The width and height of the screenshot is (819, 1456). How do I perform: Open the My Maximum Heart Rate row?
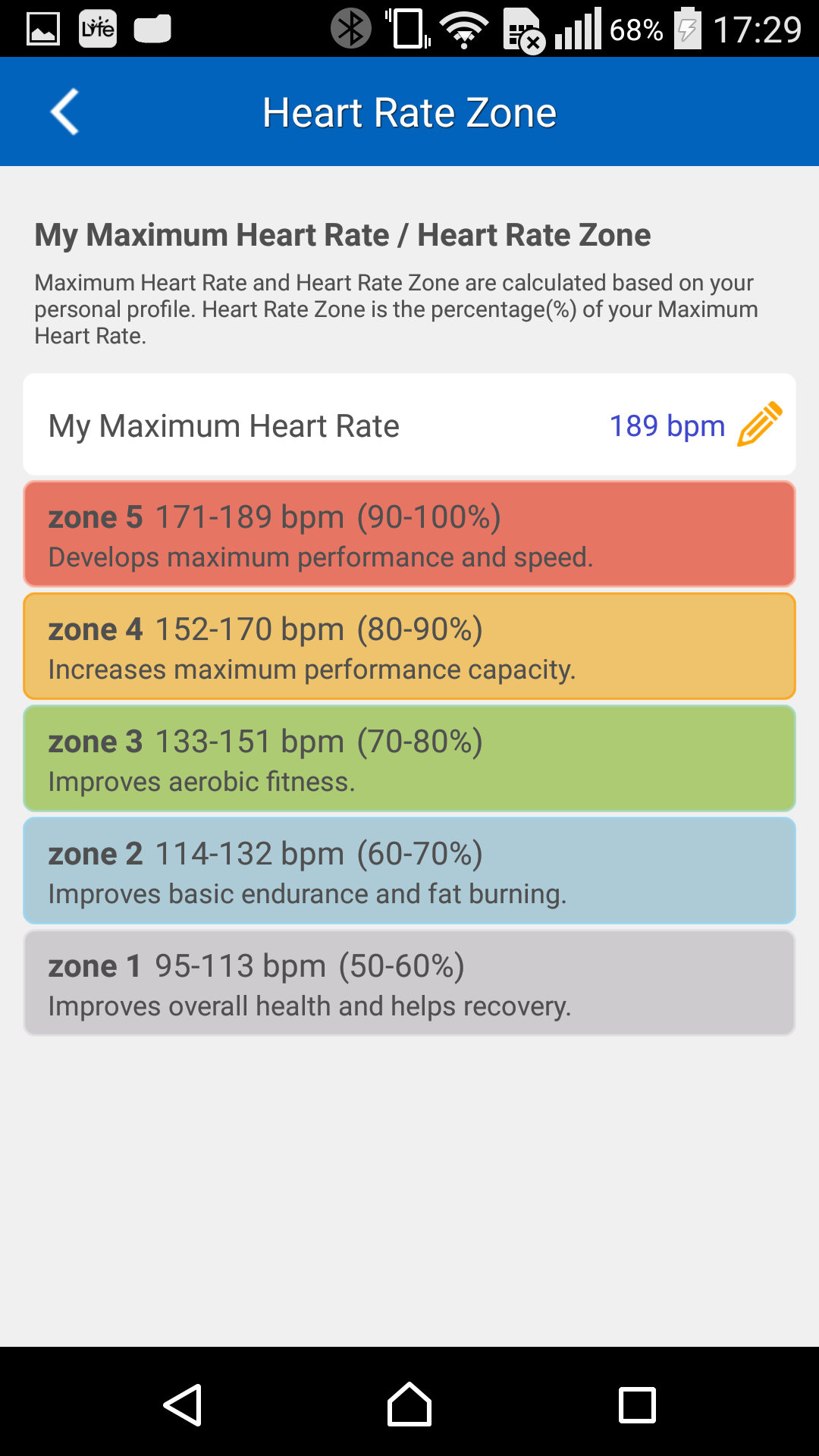[x=409, y=425]
